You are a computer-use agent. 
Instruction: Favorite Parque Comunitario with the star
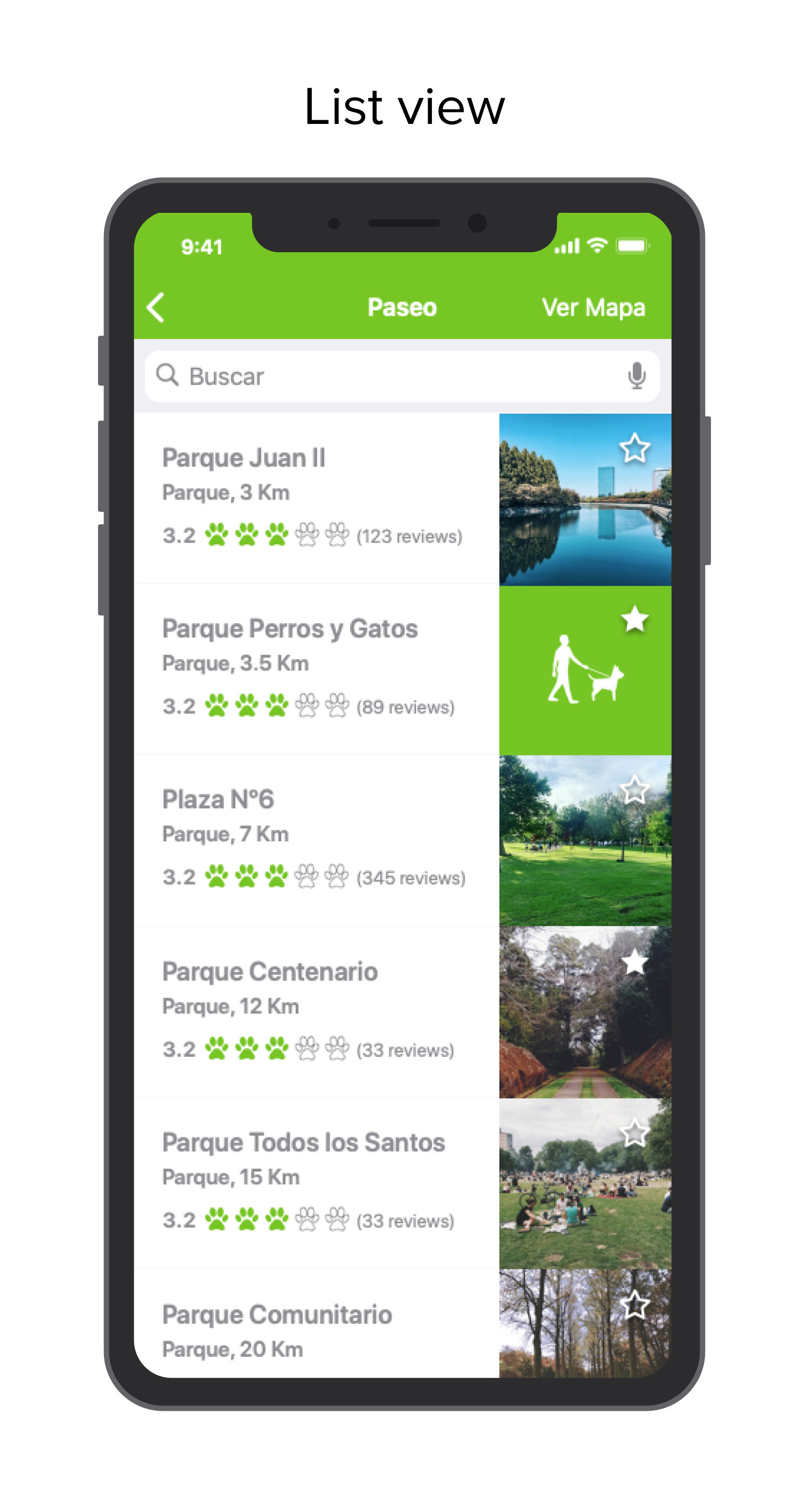(x=634, y=1305)
